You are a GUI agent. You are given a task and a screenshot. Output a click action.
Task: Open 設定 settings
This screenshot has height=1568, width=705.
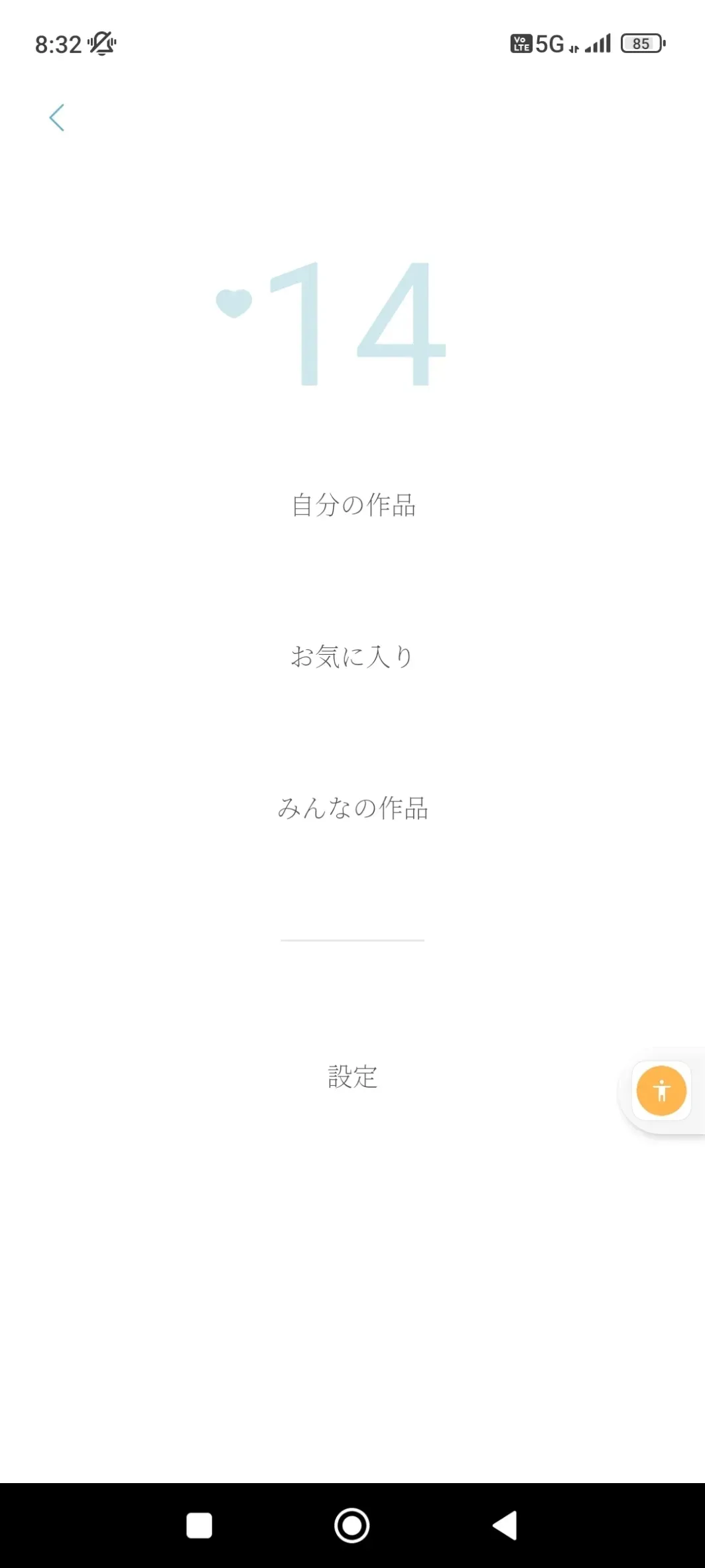(x=353, y=1077)
